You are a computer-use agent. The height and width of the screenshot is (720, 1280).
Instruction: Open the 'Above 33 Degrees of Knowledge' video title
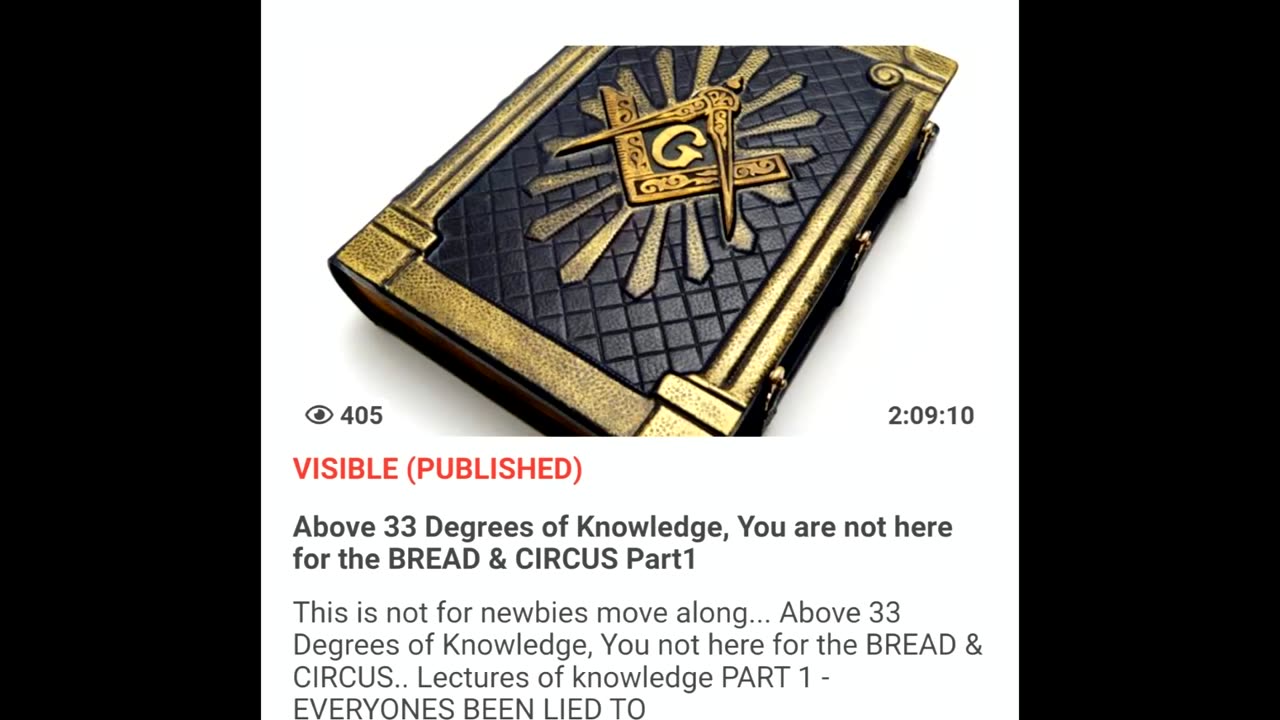[x=622, y=543]
